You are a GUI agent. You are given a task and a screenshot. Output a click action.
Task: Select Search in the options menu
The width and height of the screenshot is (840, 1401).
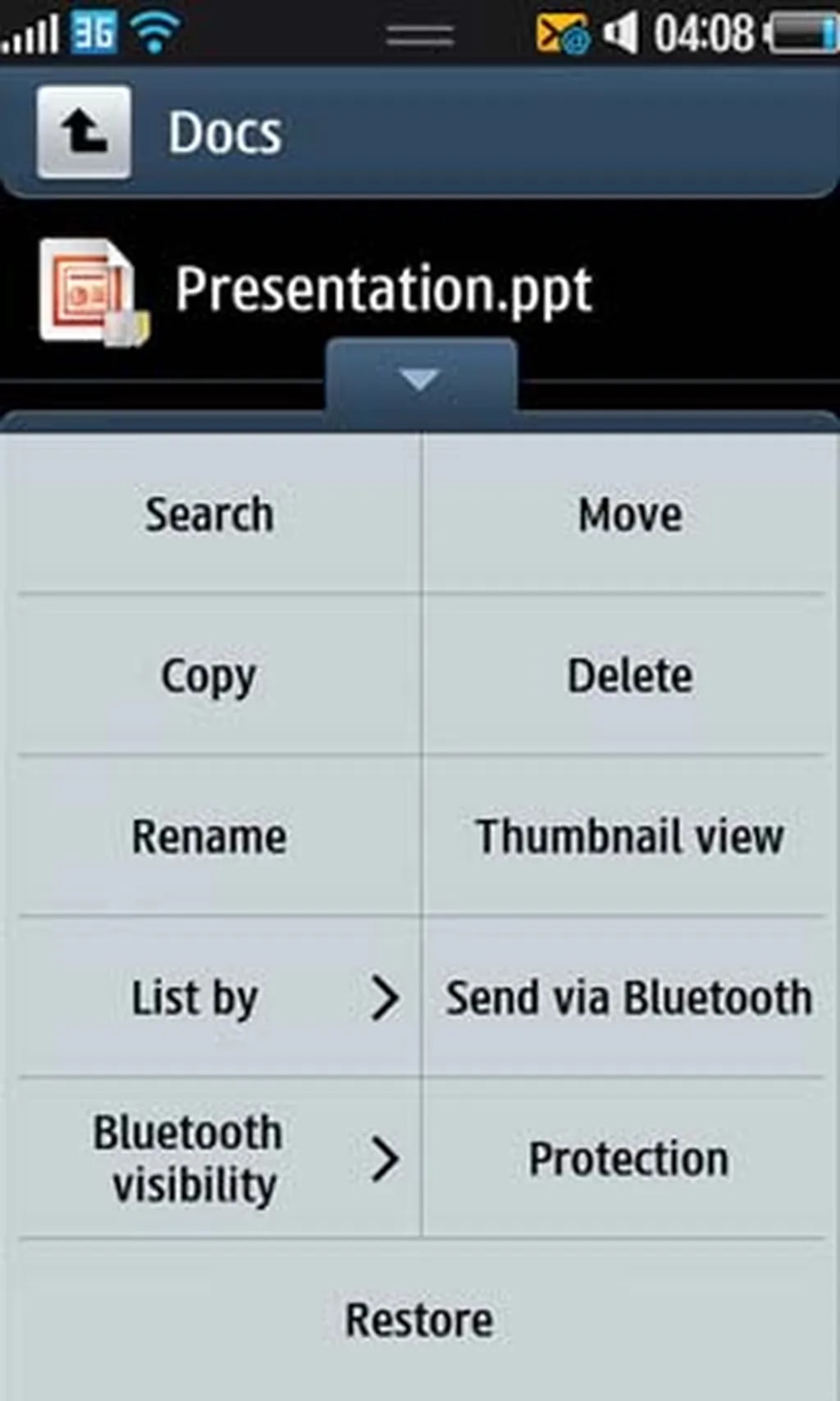pos(210,515)
